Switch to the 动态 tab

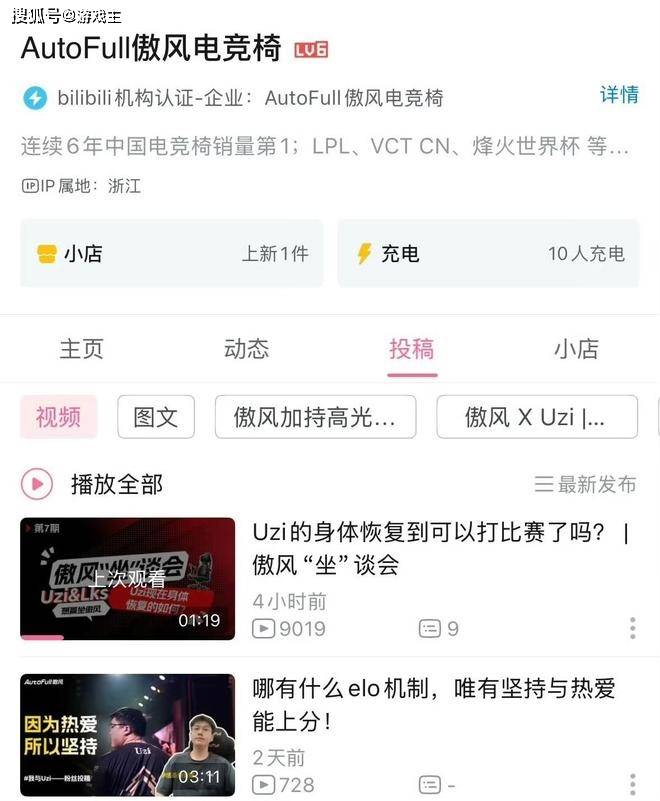point(246,349)
